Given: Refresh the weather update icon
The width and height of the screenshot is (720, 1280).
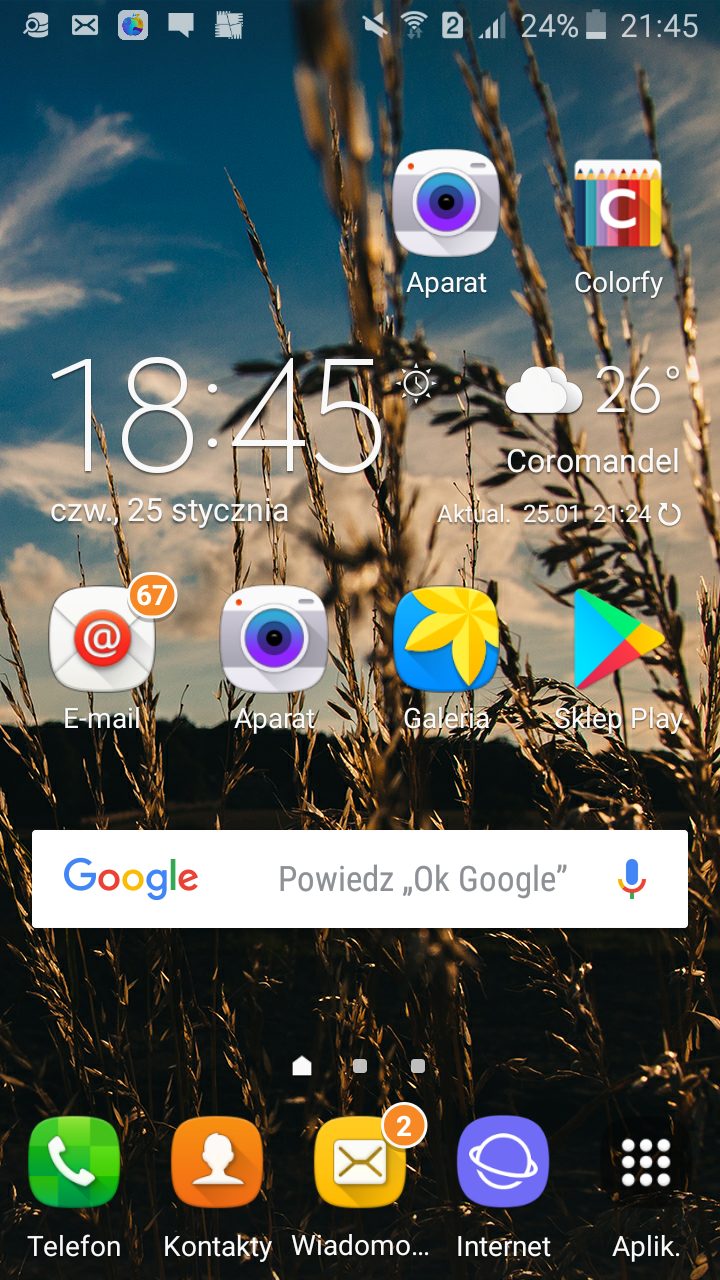Looking at the screenshot, I should coord(669,515).
